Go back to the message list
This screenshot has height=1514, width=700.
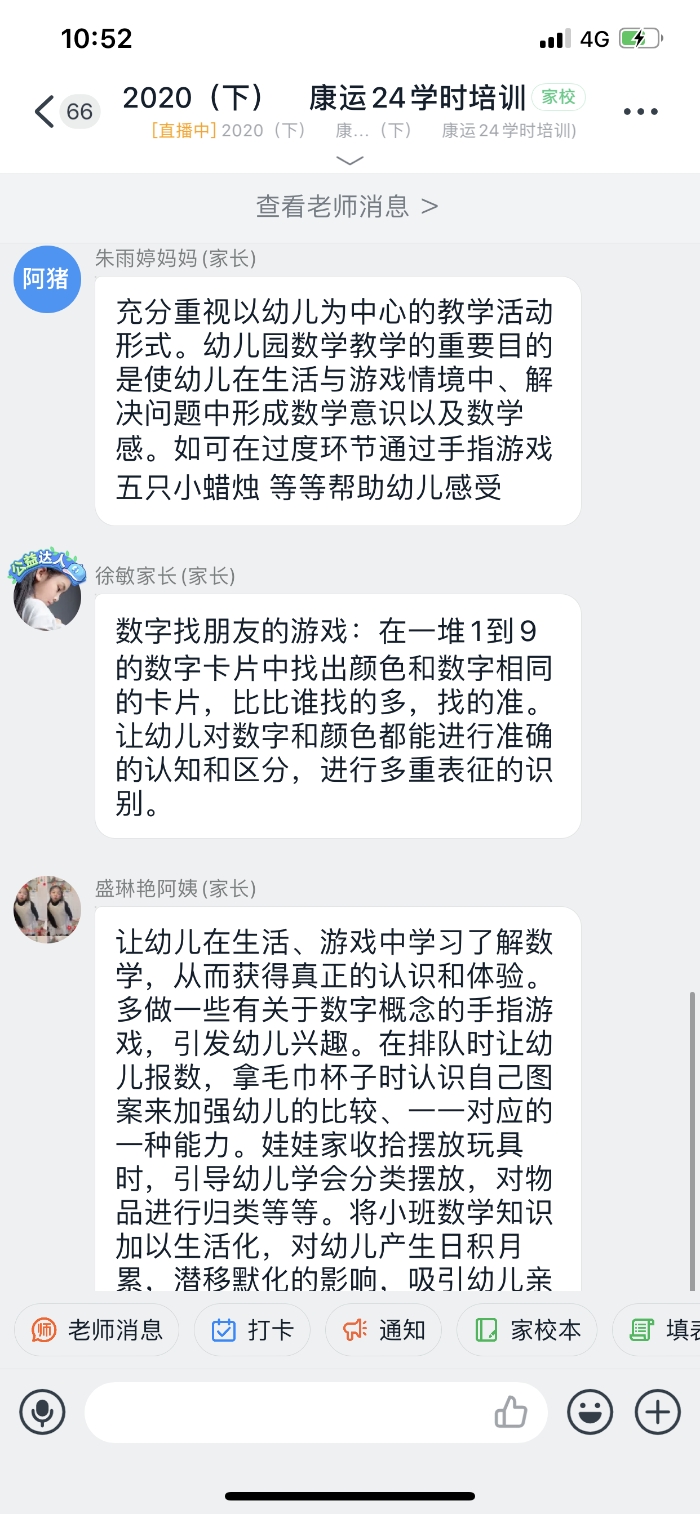click(45, 111)
